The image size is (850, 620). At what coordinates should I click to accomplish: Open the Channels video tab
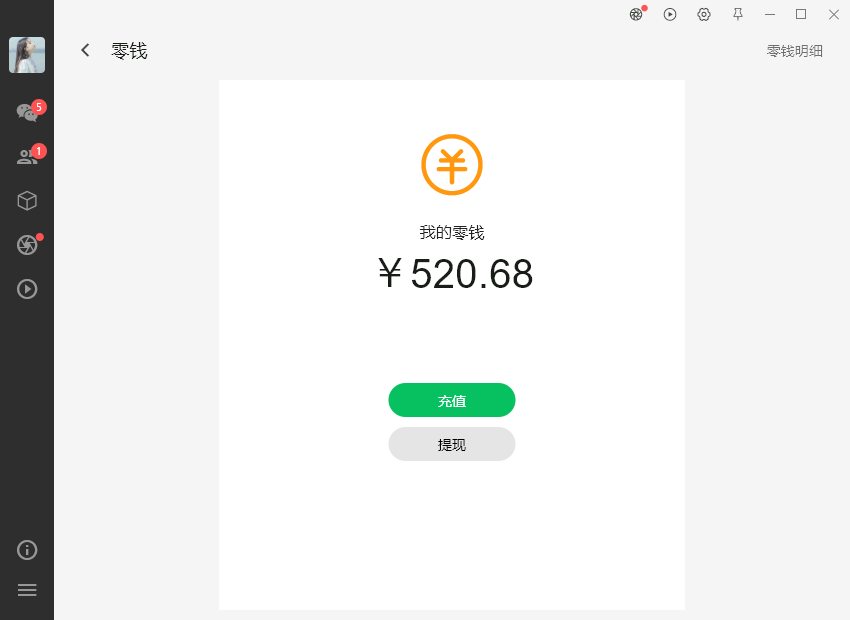pyautogui.click(x=27, y=289)
